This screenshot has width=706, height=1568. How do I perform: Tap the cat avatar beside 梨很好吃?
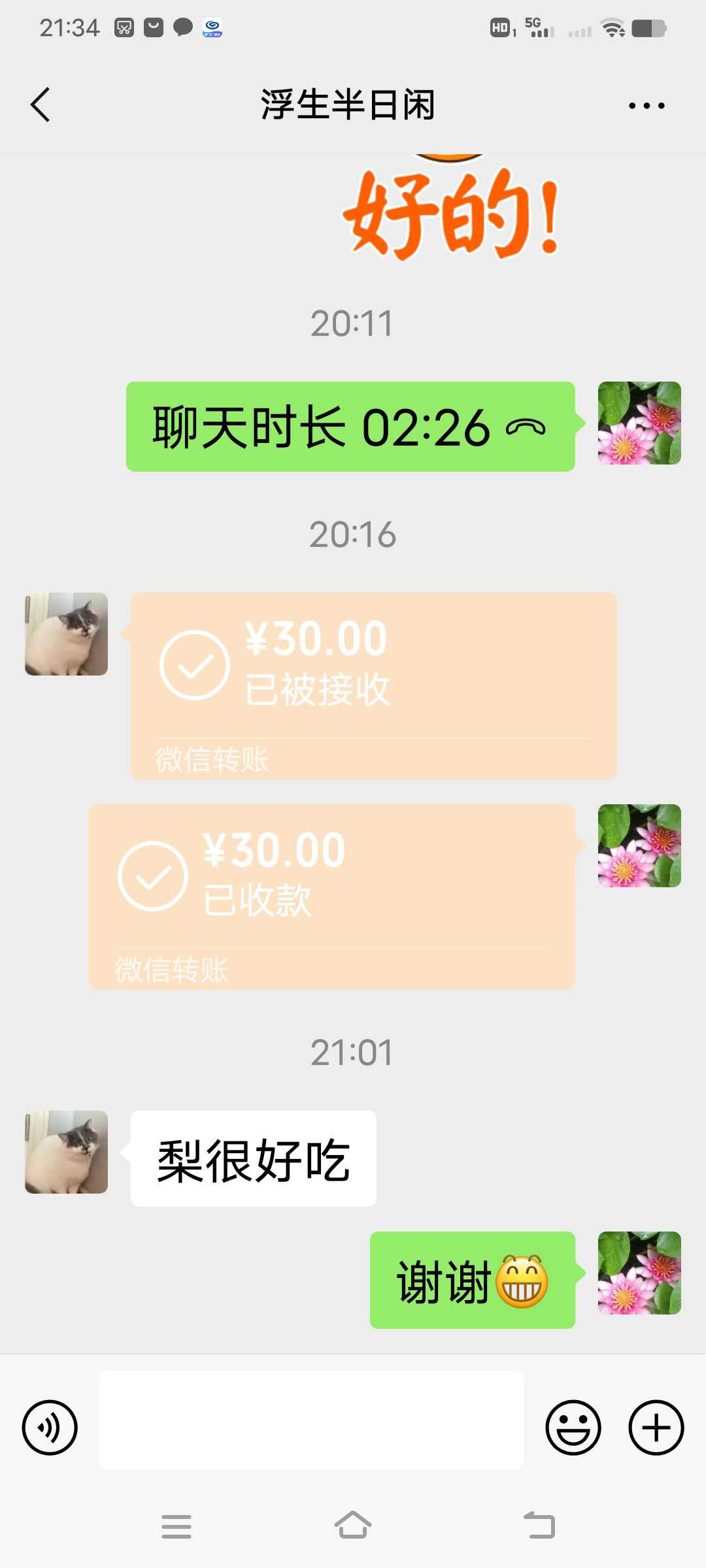66,1152
